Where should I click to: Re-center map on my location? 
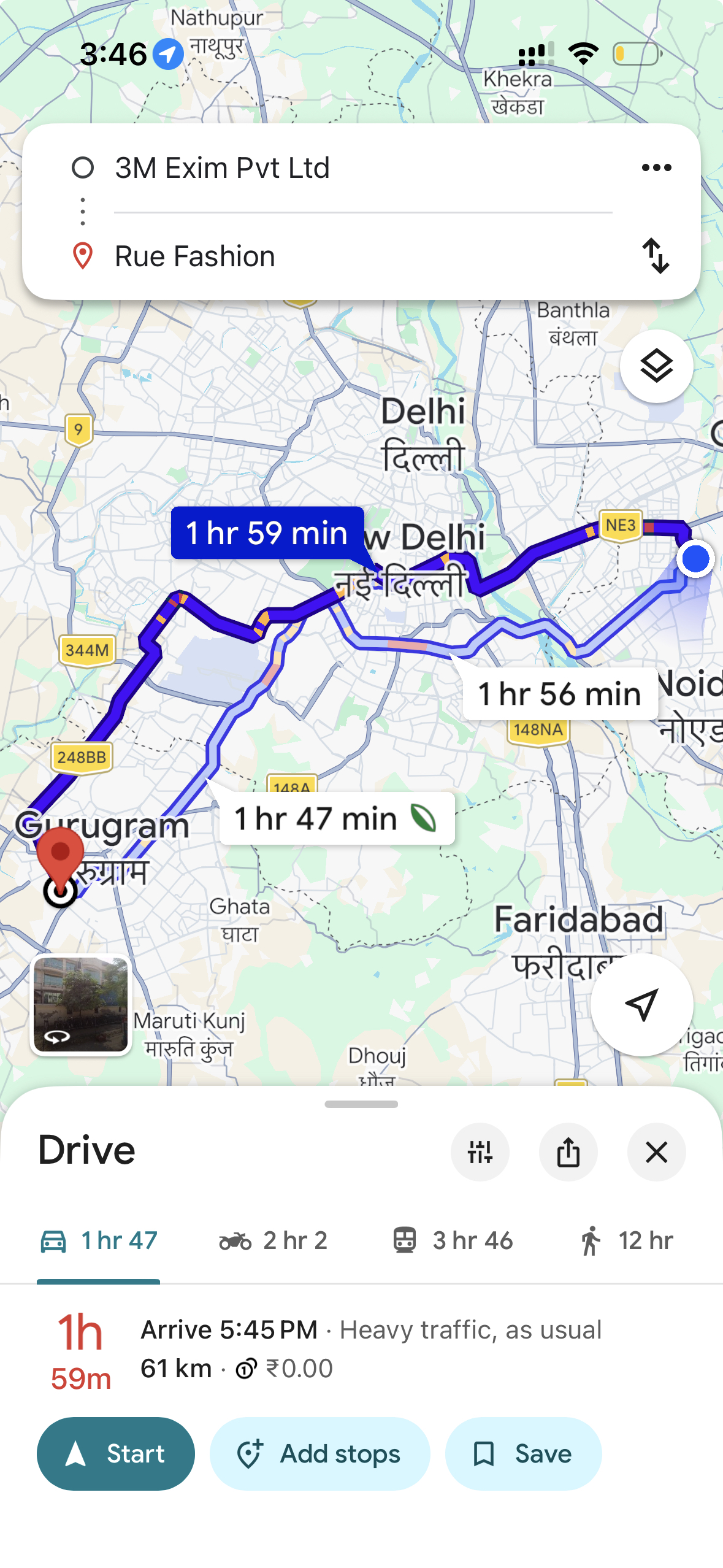(641, 1005)
